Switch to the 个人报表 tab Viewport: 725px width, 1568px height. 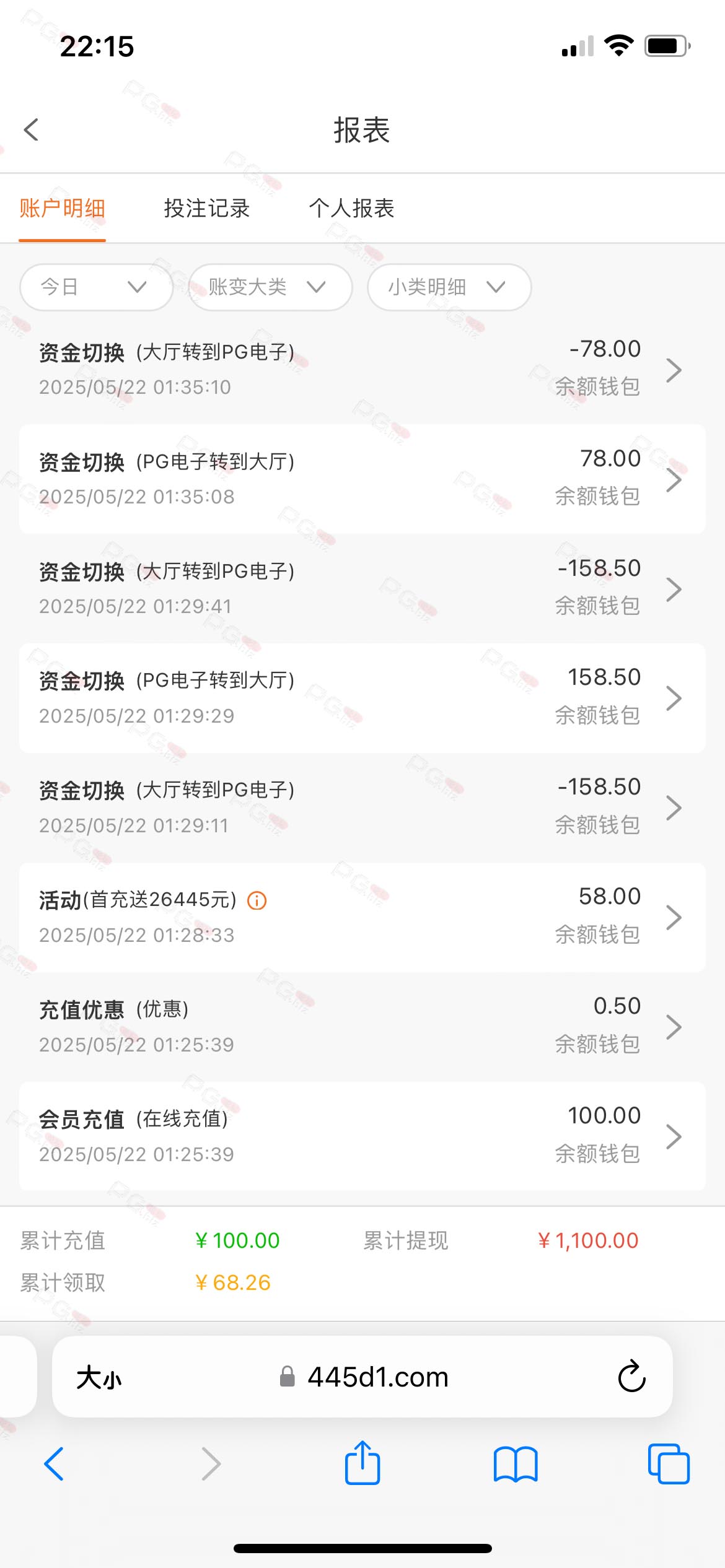point(352,209)
